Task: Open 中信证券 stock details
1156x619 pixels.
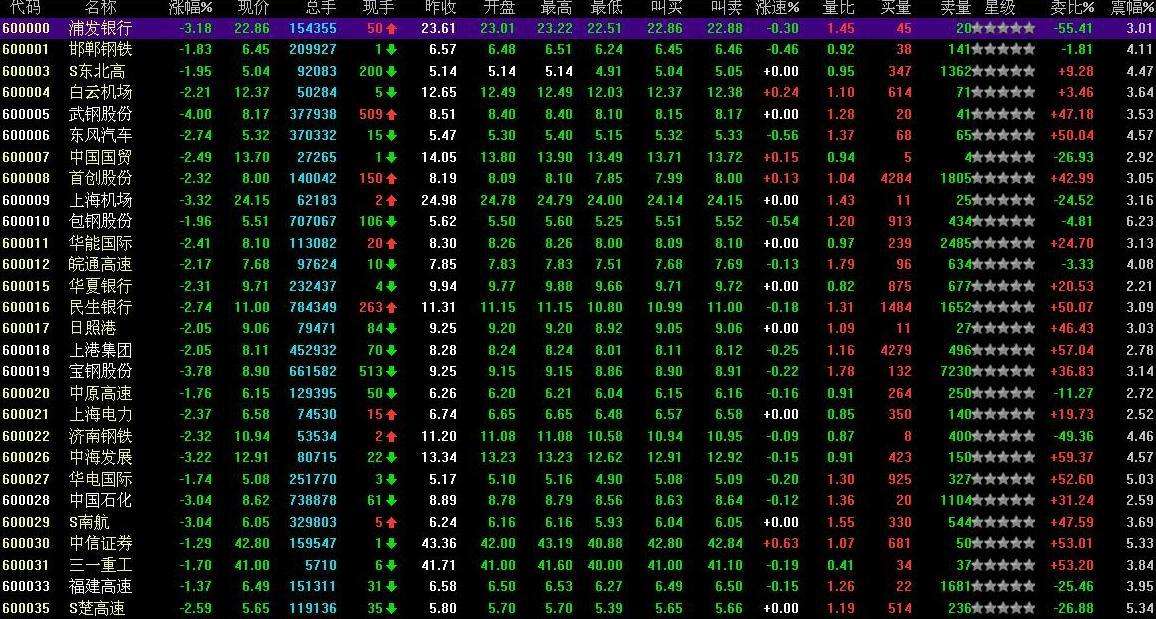Action: [578, 543]
